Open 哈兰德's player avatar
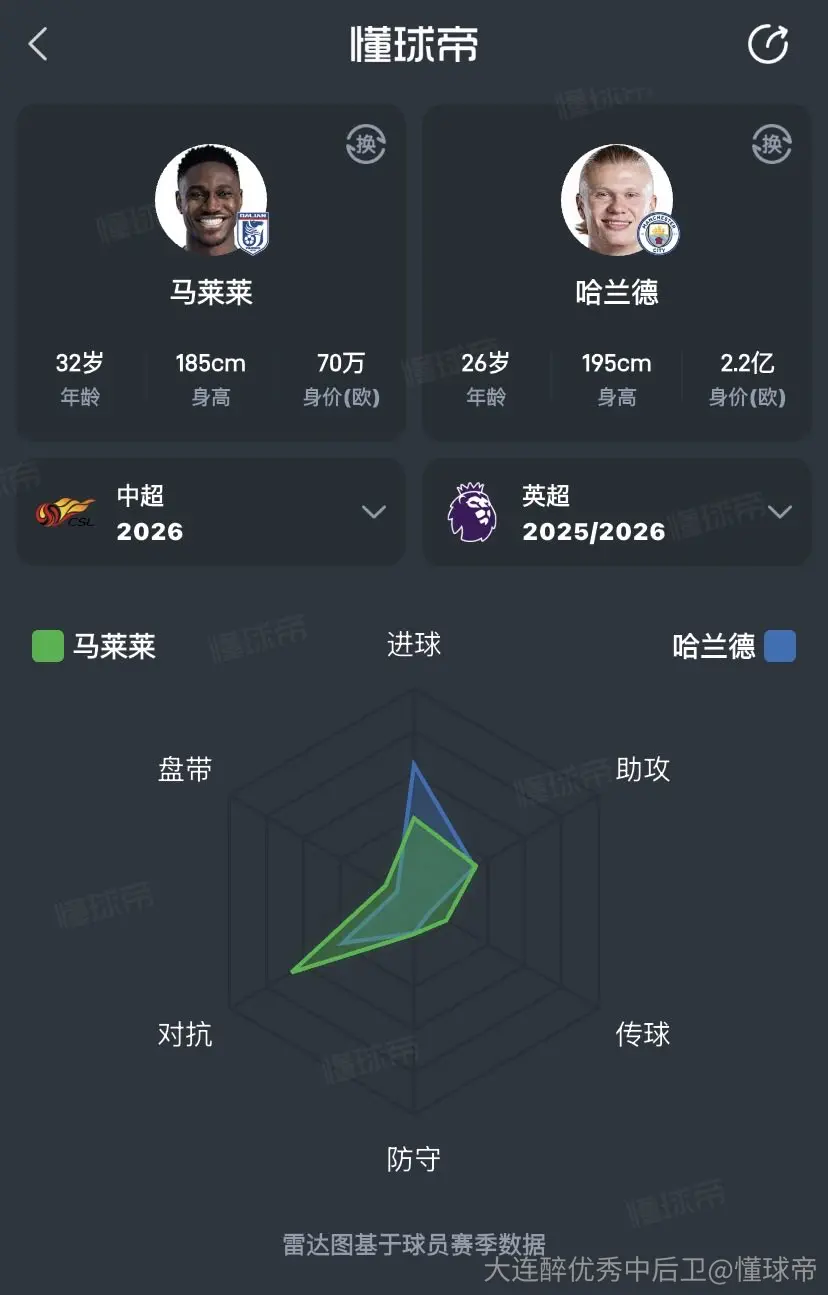This screenshot has height=1295, width=828. click(617, 200)
